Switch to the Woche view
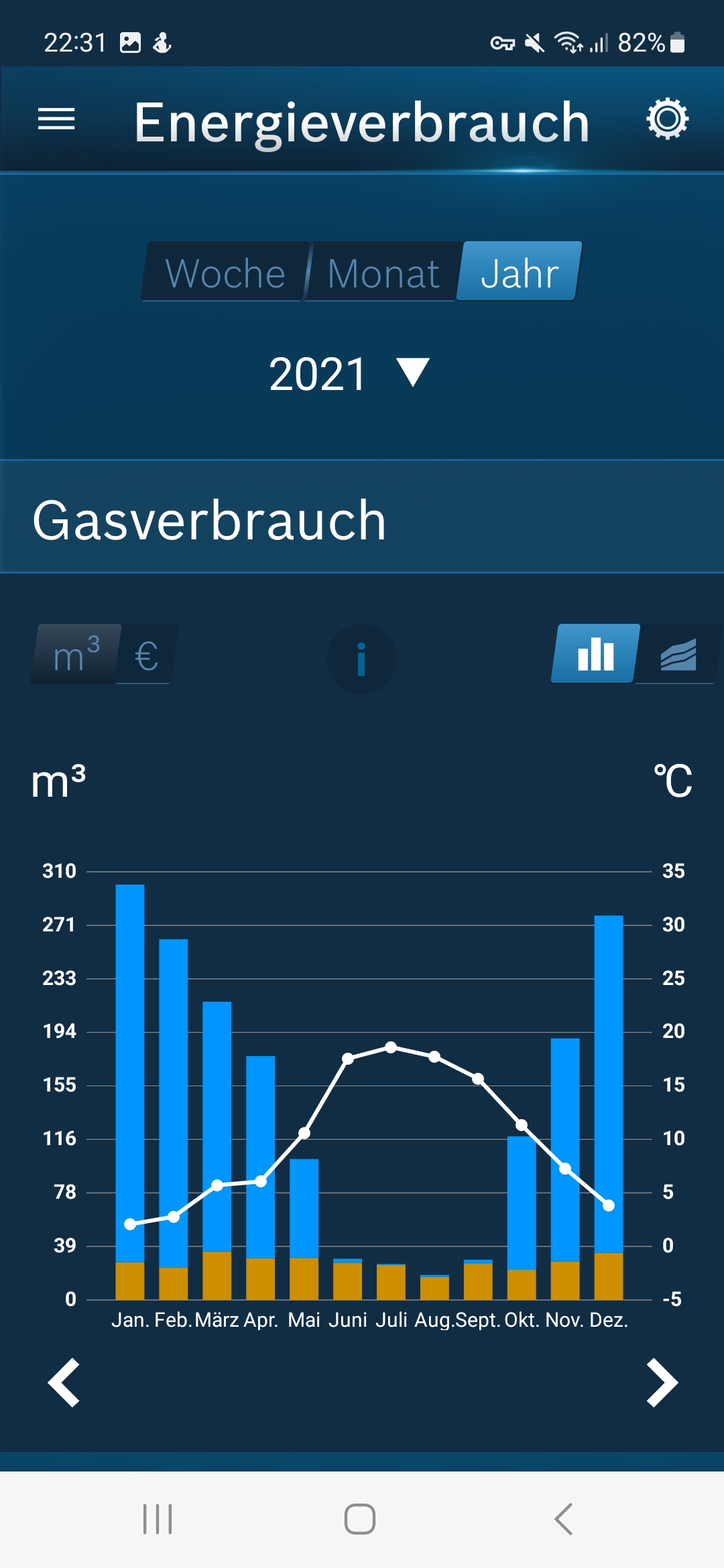 click(226, 272)
